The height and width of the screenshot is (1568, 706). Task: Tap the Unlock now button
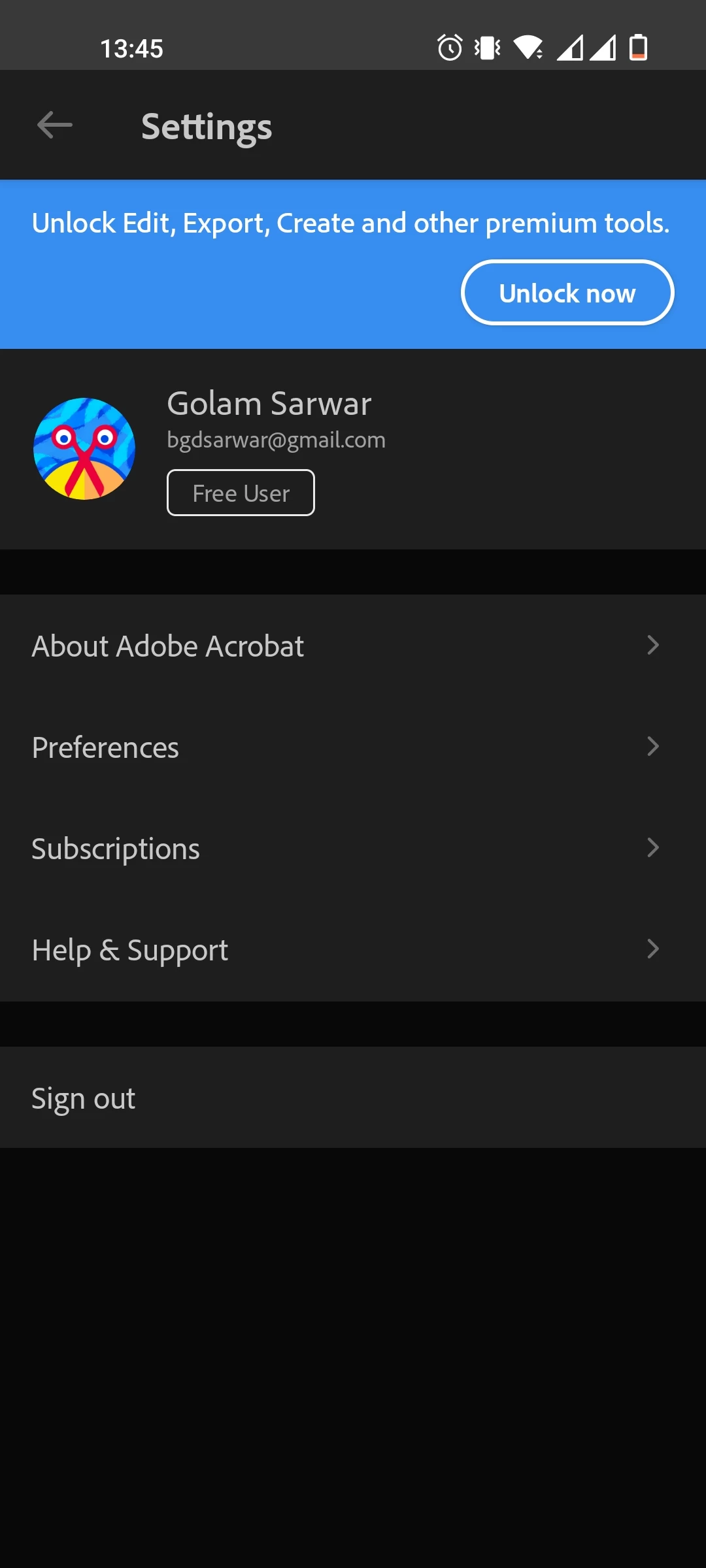pos(567,293)
